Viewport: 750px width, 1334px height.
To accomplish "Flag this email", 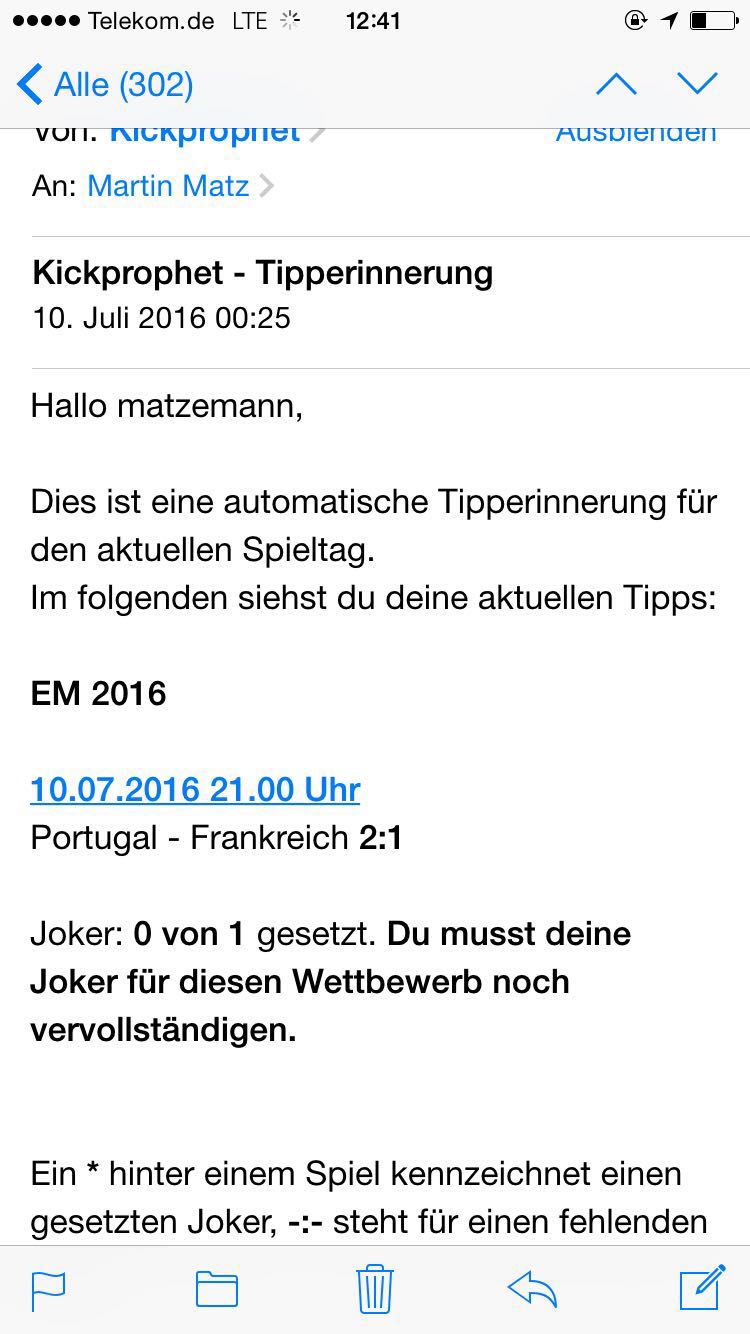I will [49, 1289].
